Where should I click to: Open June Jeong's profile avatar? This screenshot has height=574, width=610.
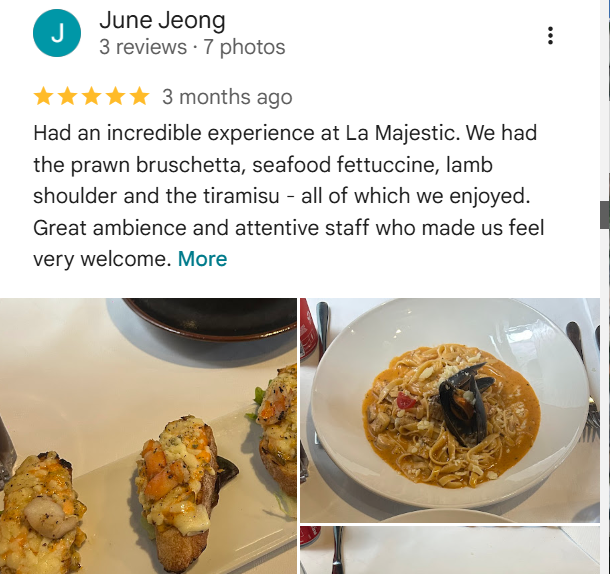pos(57,34)
